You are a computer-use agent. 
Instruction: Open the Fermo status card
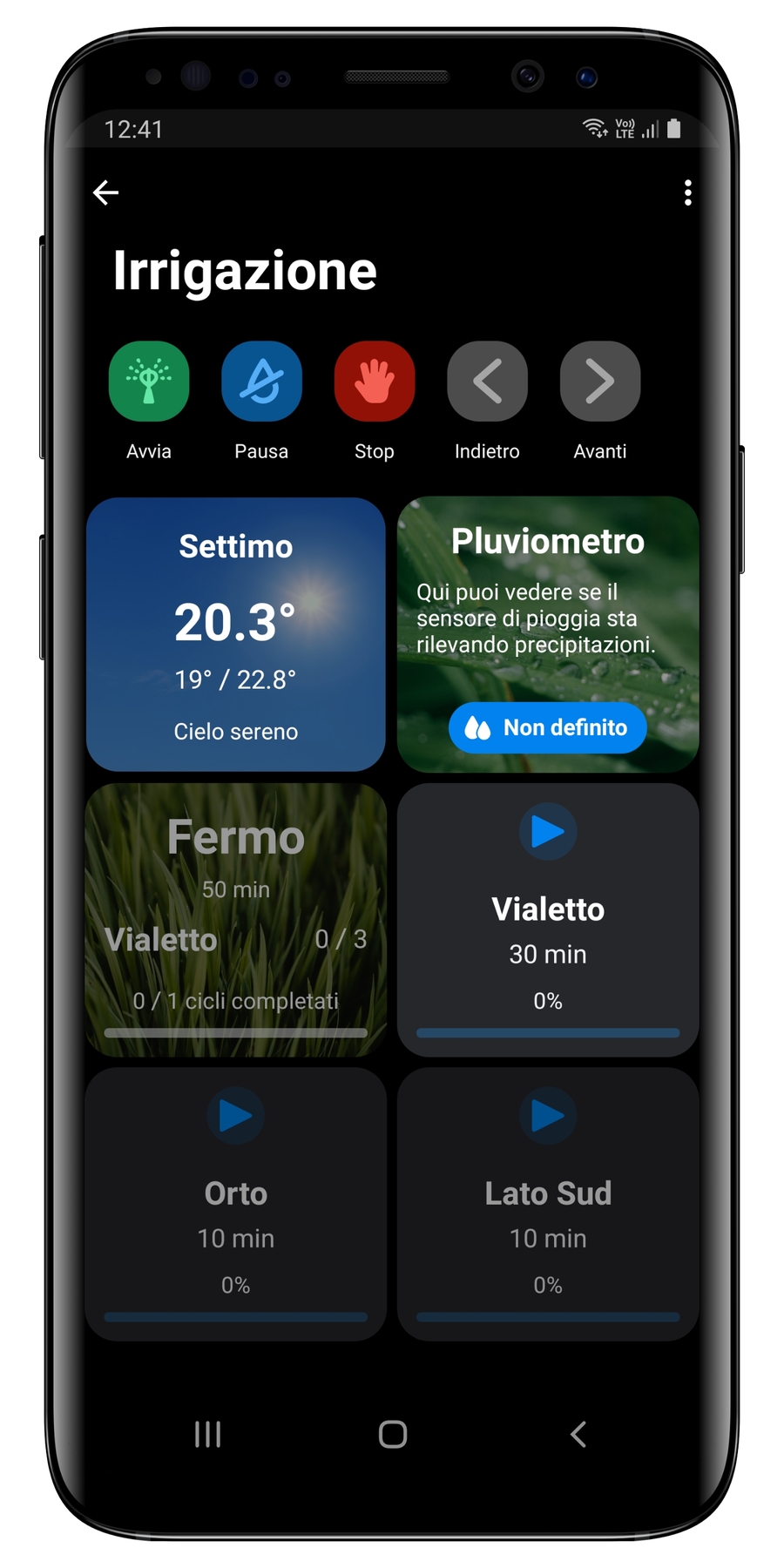[235, 920]
